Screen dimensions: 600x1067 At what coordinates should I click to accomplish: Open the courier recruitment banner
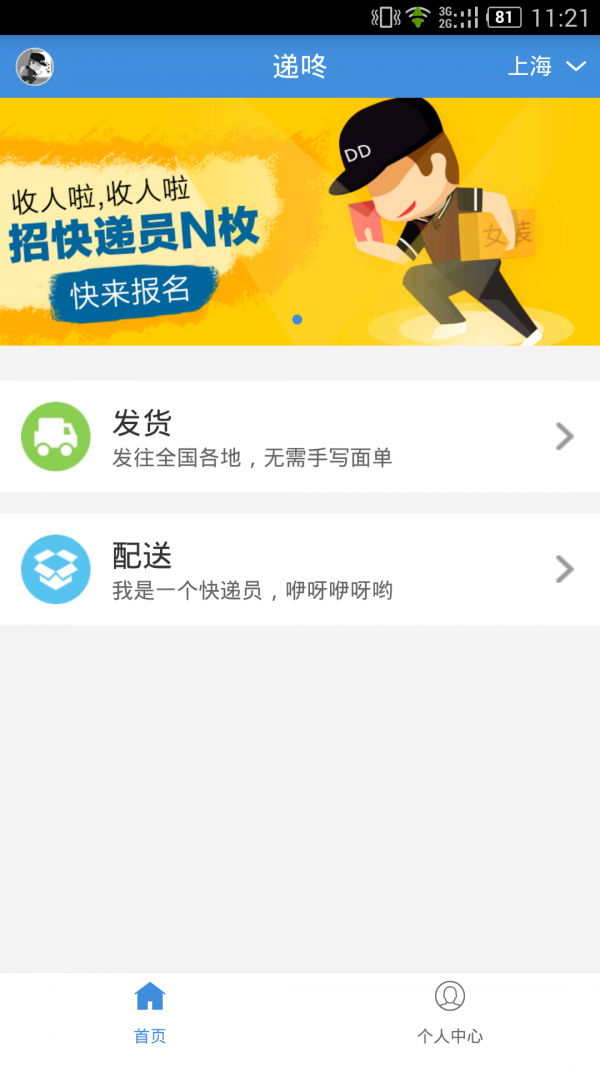click(300, 222)
